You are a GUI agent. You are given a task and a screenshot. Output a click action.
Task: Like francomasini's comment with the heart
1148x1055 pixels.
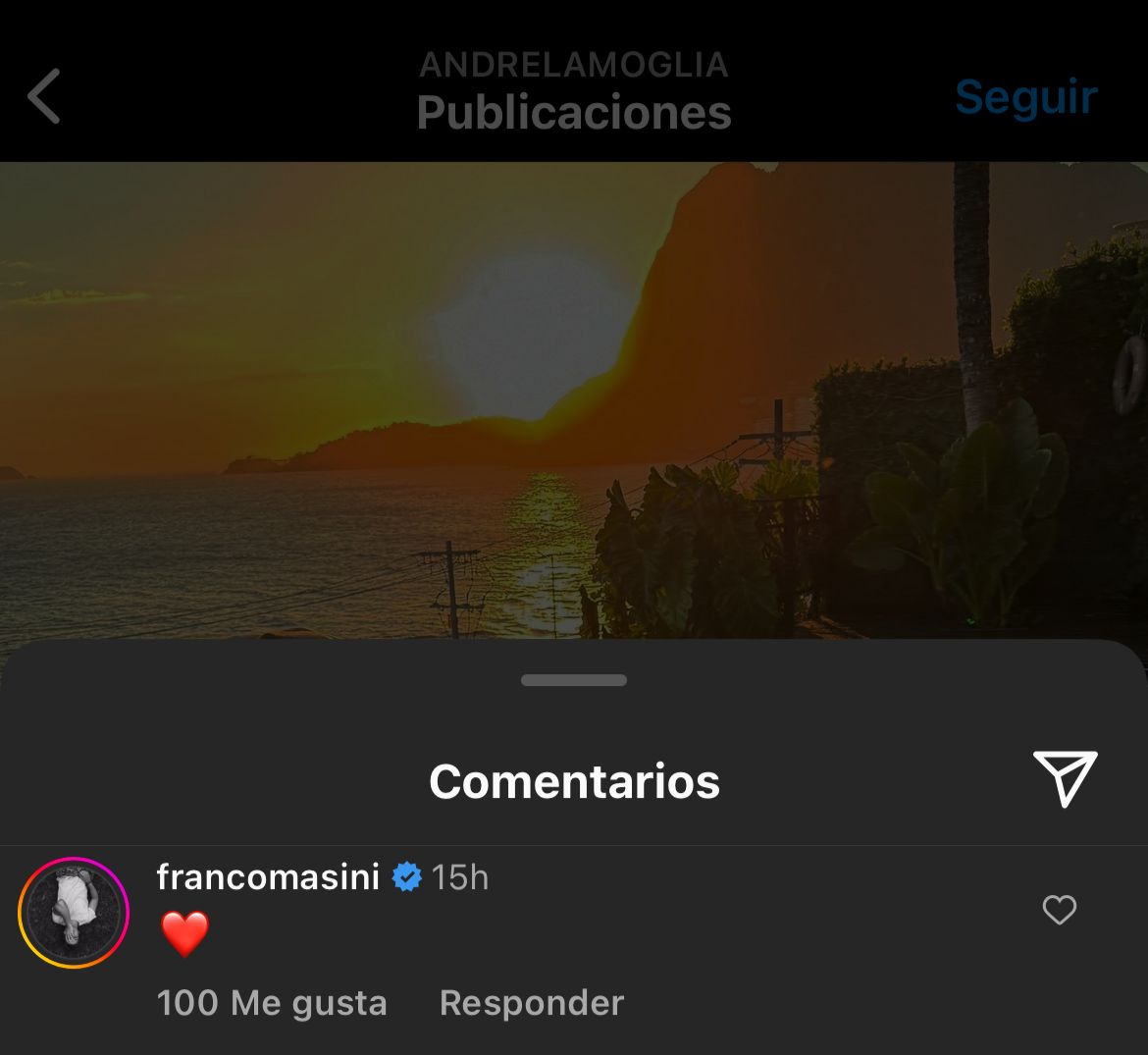1059,911
